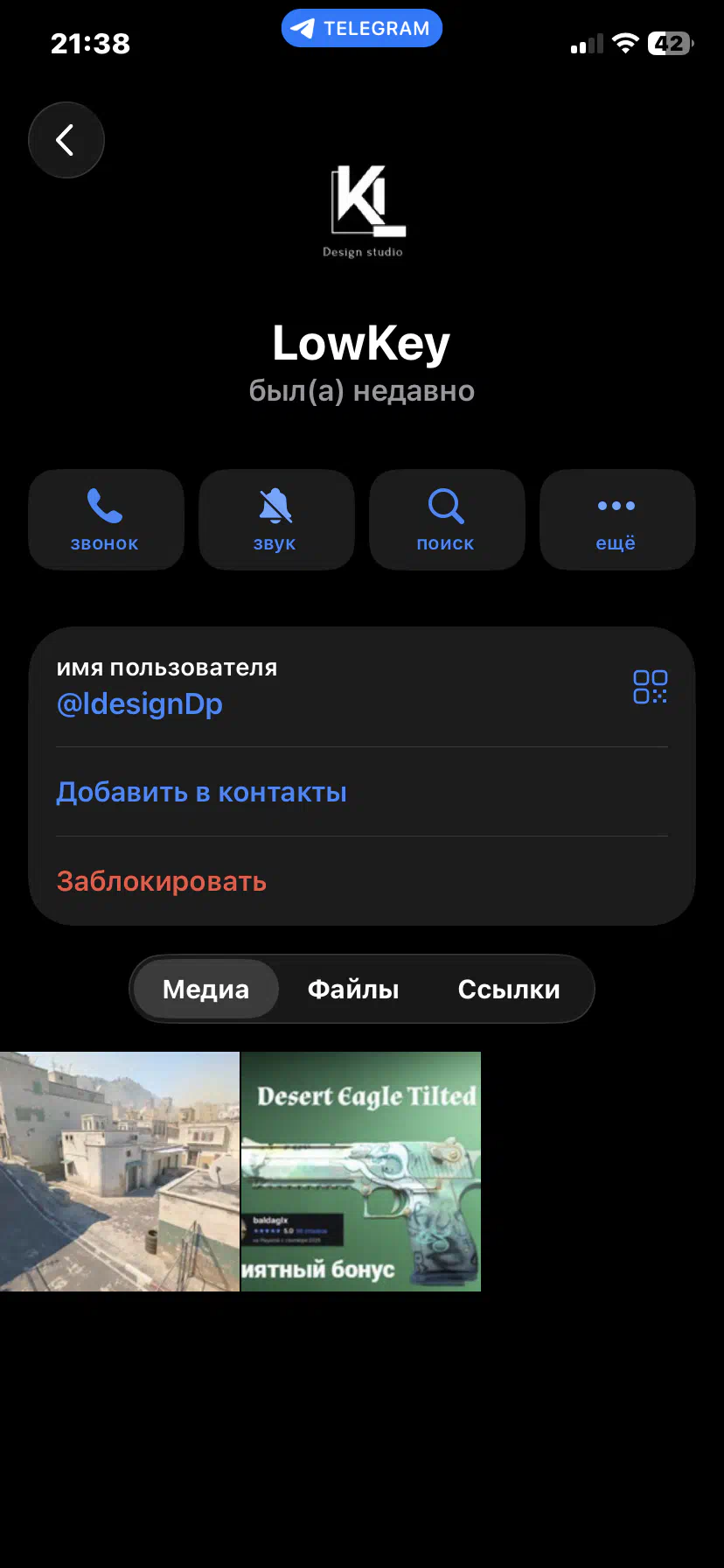This screenshot has height=1568, width=724.
Task: Return to the app via Telegram pill
Action: pyautogui.click(x=362, y=28)
